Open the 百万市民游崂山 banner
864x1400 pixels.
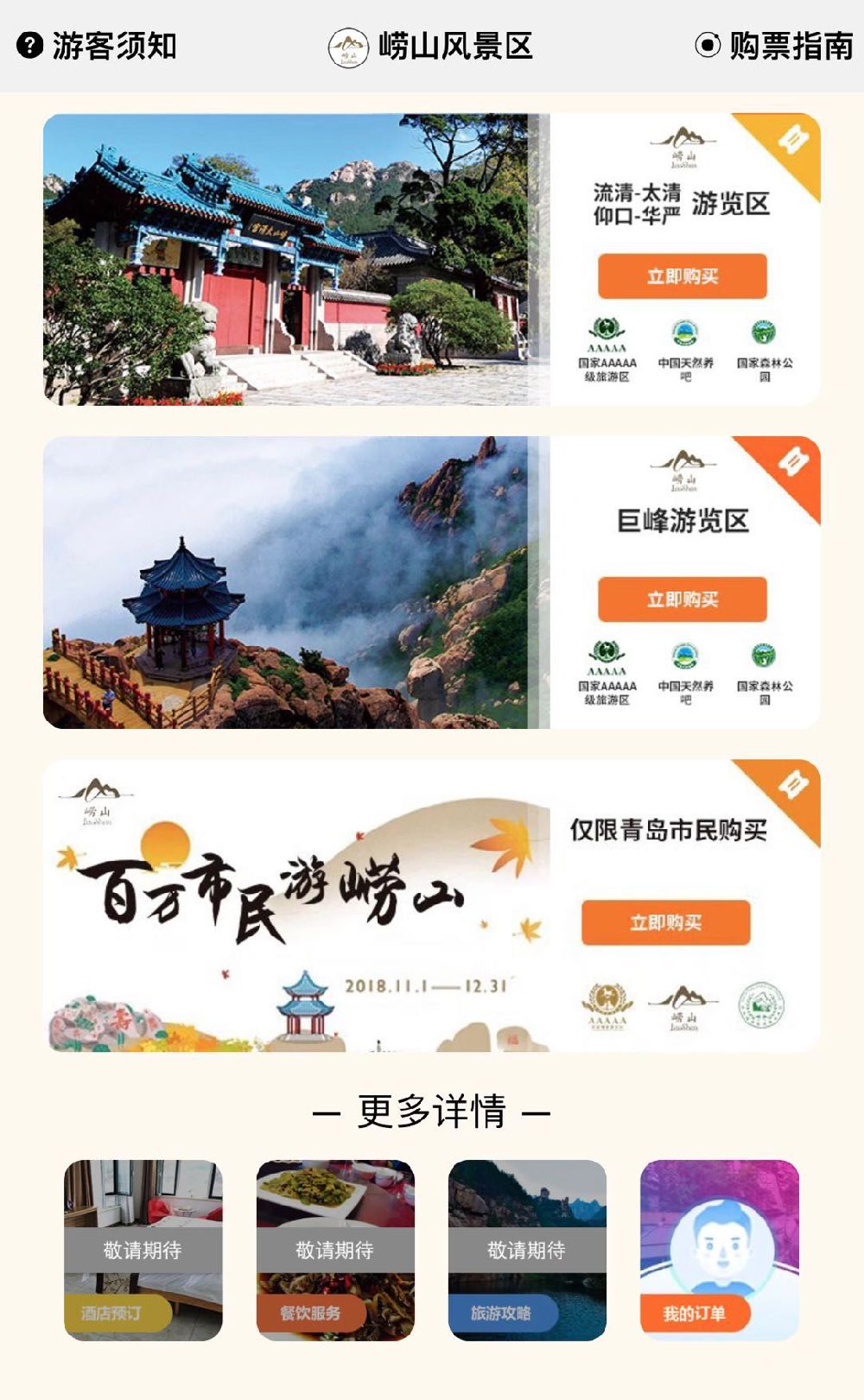click(x=295, y=905)
